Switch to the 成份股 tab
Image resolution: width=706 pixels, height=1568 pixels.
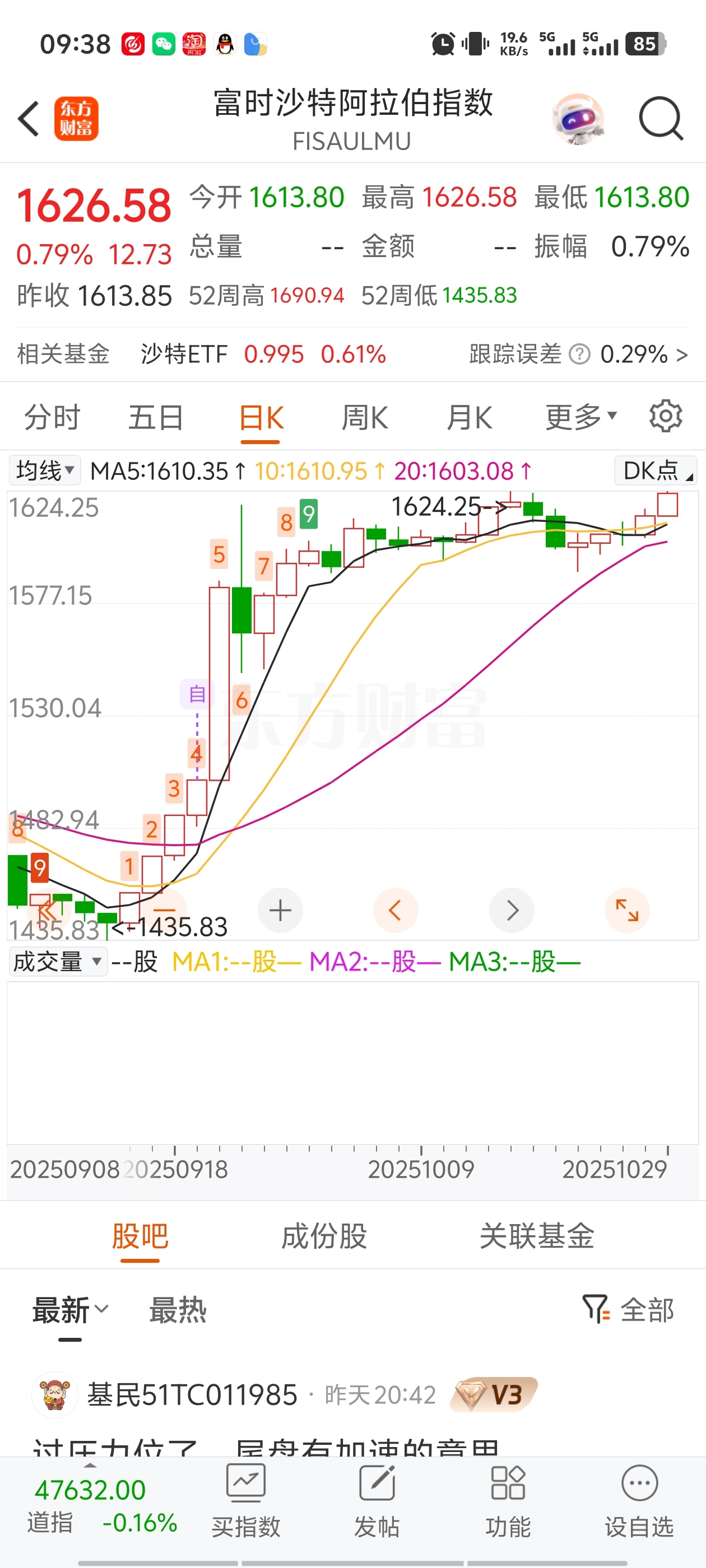coord(324,1236)
